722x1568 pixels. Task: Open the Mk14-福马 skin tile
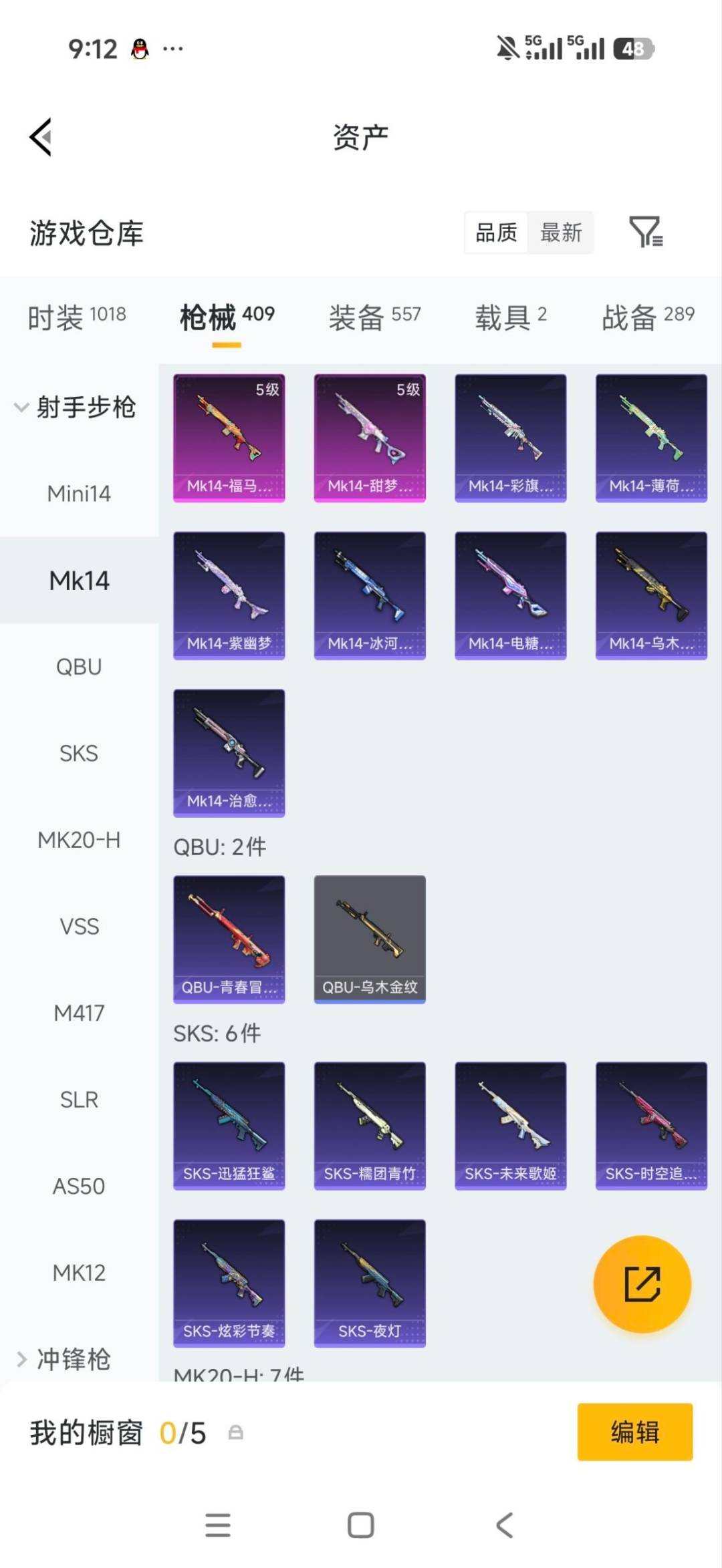(x=229, y=438)
